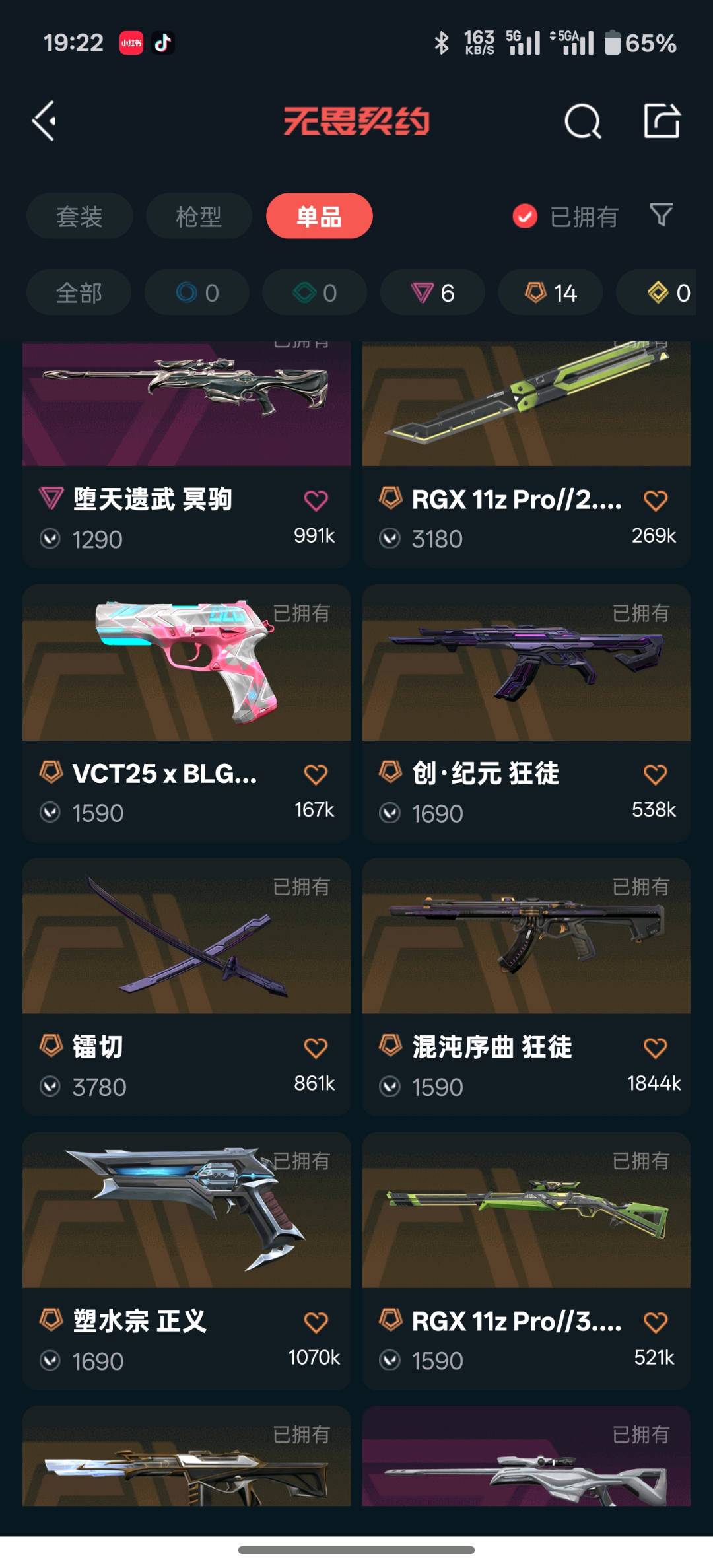Filter by the orange tier chip showing 14
713x1568 pixels.
tap(550, 292)
